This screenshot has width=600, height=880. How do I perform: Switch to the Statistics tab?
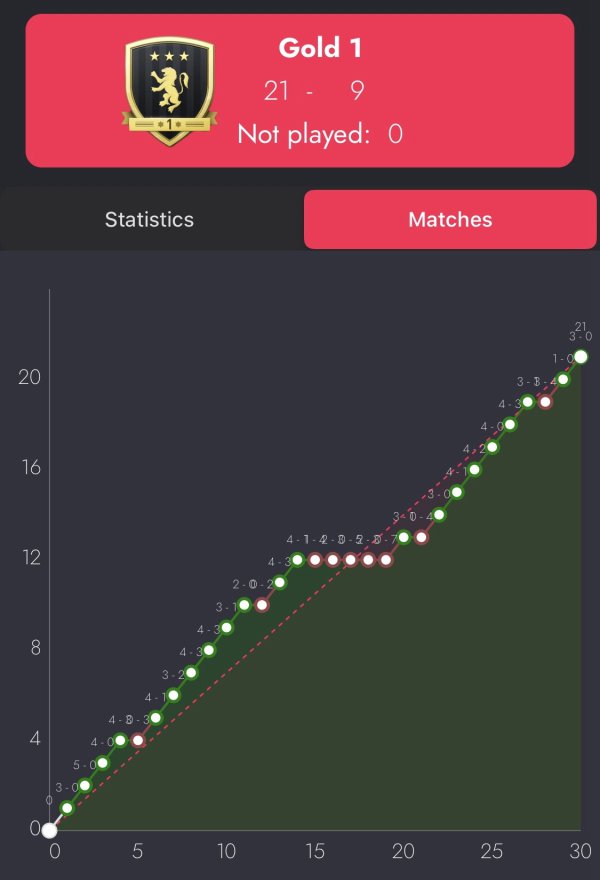[x=150, y=219]
